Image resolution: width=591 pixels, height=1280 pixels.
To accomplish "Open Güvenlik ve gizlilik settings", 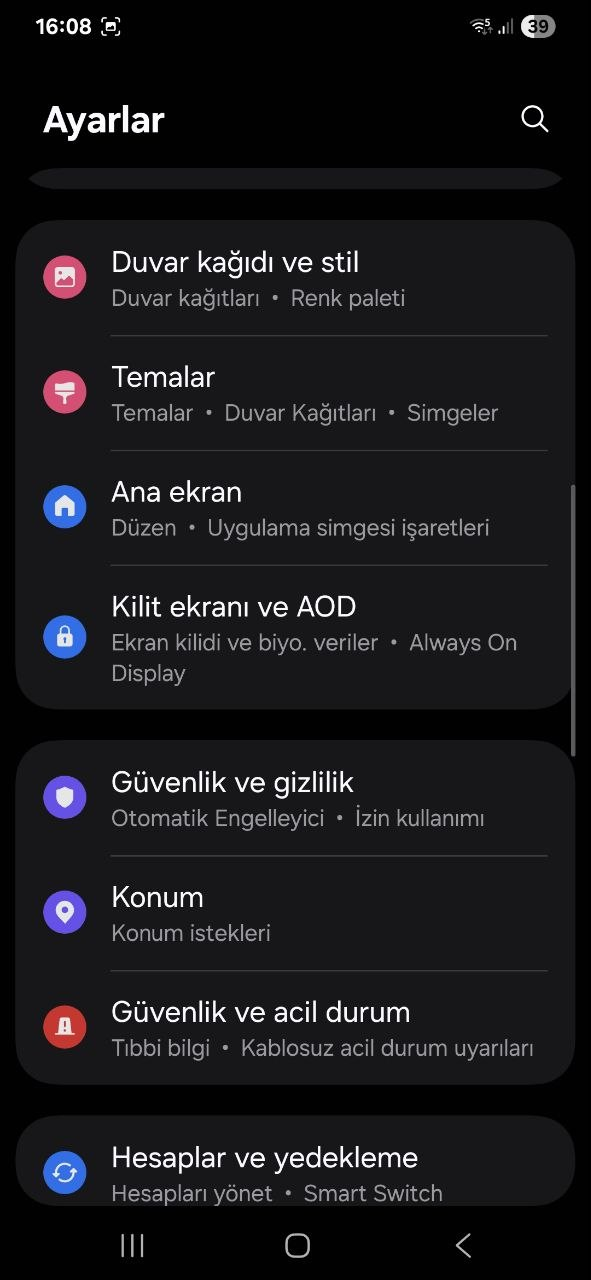I will [x=295, y=798].
